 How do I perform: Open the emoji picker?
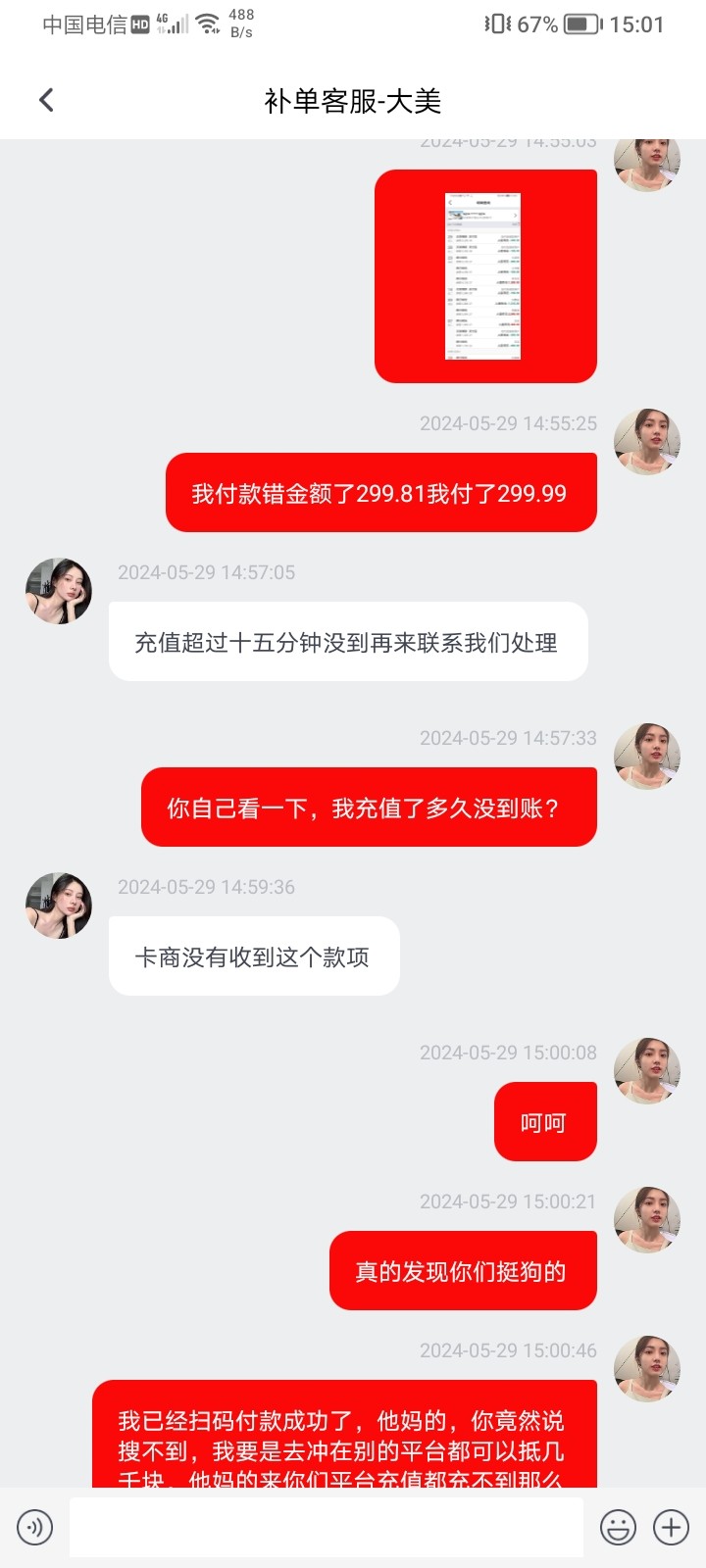pyautogui.click(x=618, y=1527)
